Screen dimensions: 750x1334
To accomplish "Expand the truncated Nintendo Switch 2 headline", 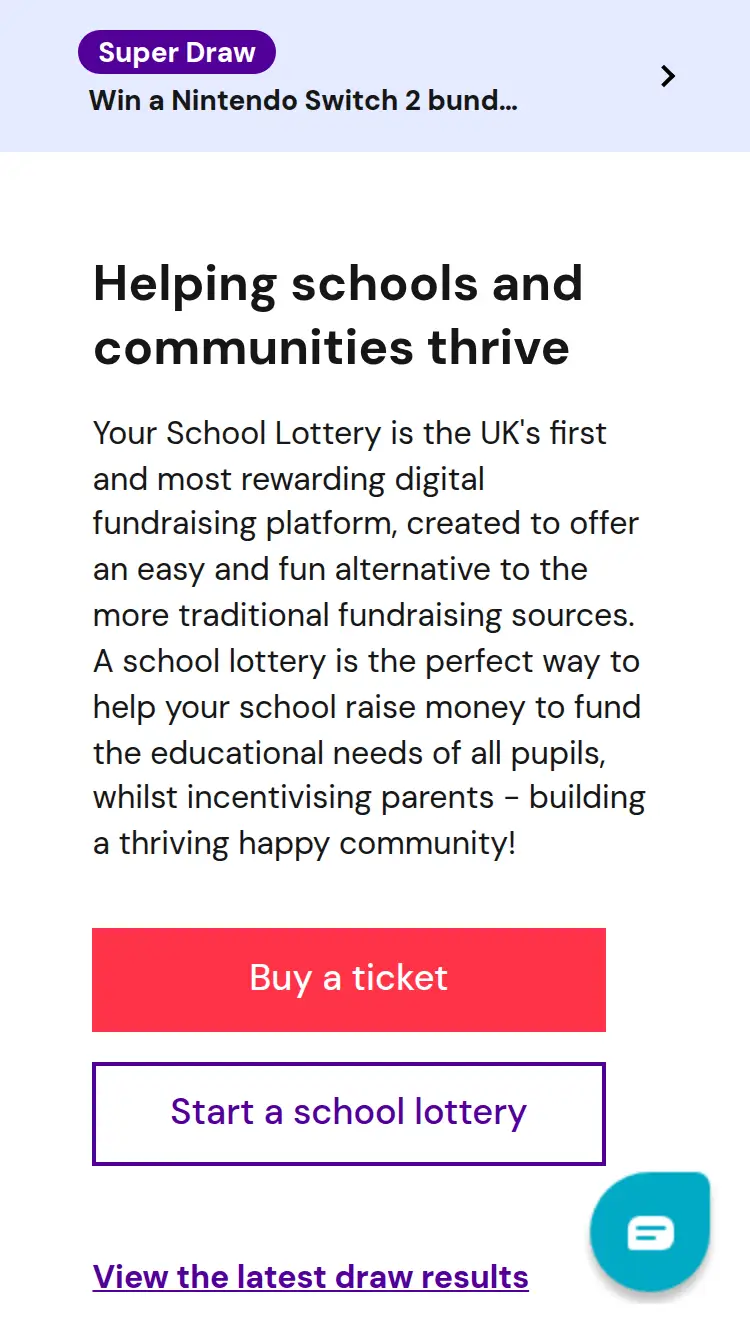I will [x=305, y=100].
